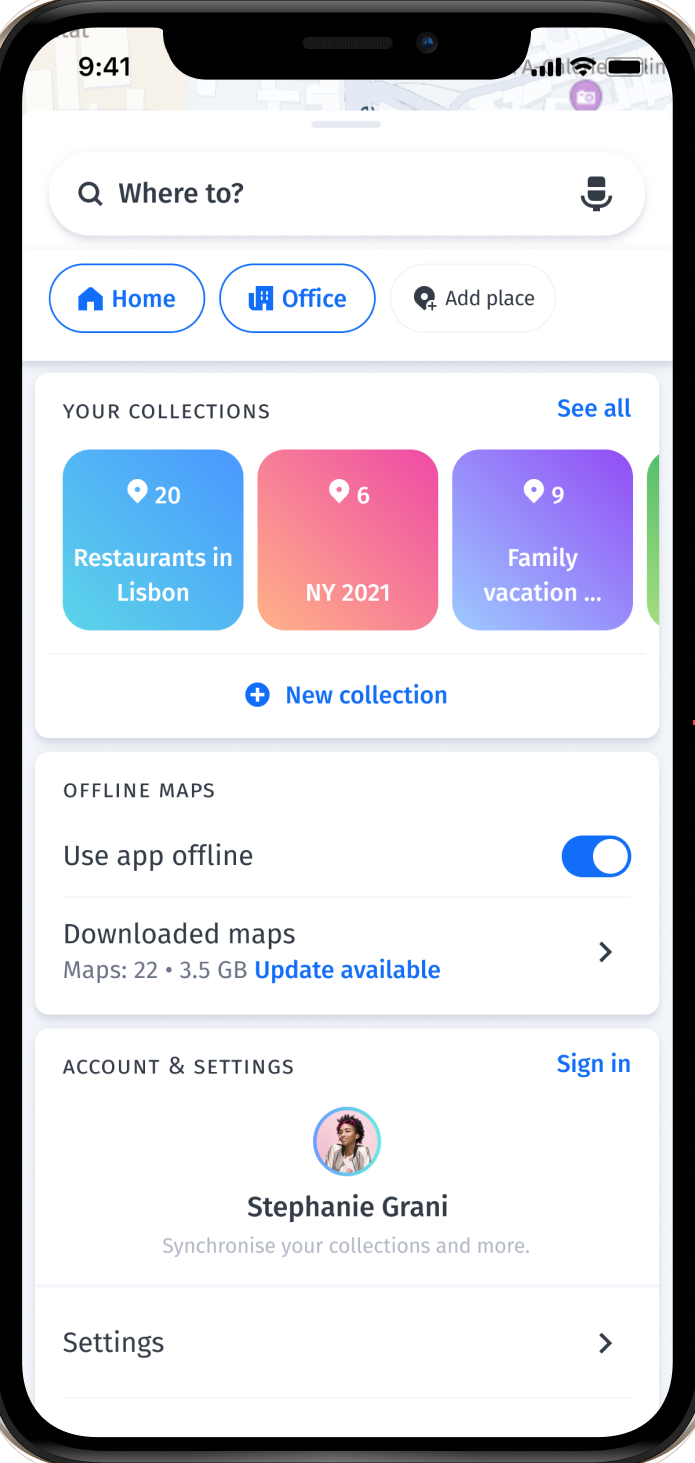This screenshot has height=1463, width=695.
Task: Open the Family vacation collection
Action: [542, 540]
